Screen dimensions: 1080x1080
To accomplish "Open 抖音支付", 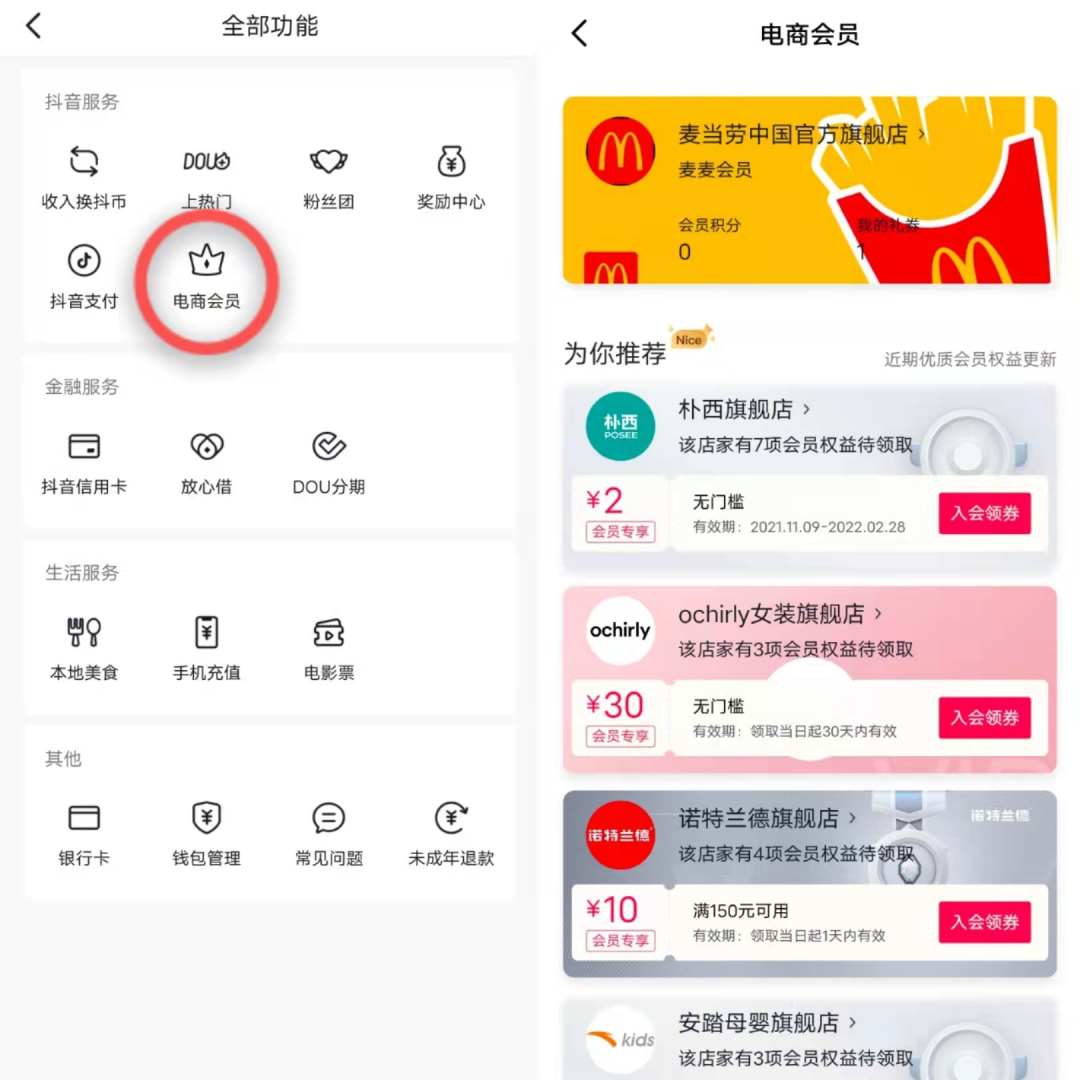I will point(84,277).
